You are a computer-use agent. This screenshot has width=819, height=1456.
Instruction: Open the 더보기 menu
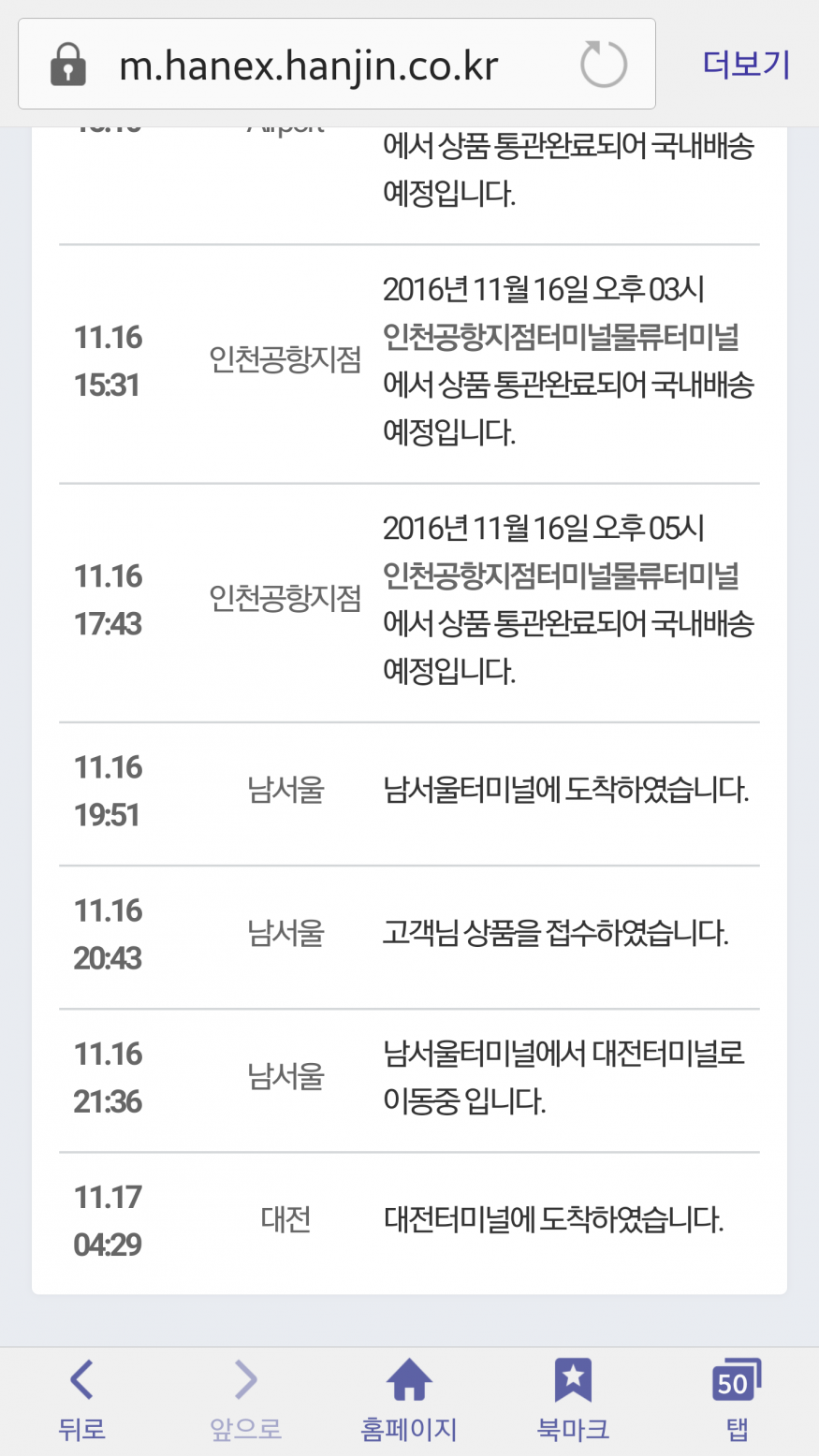tap(746, 65)
